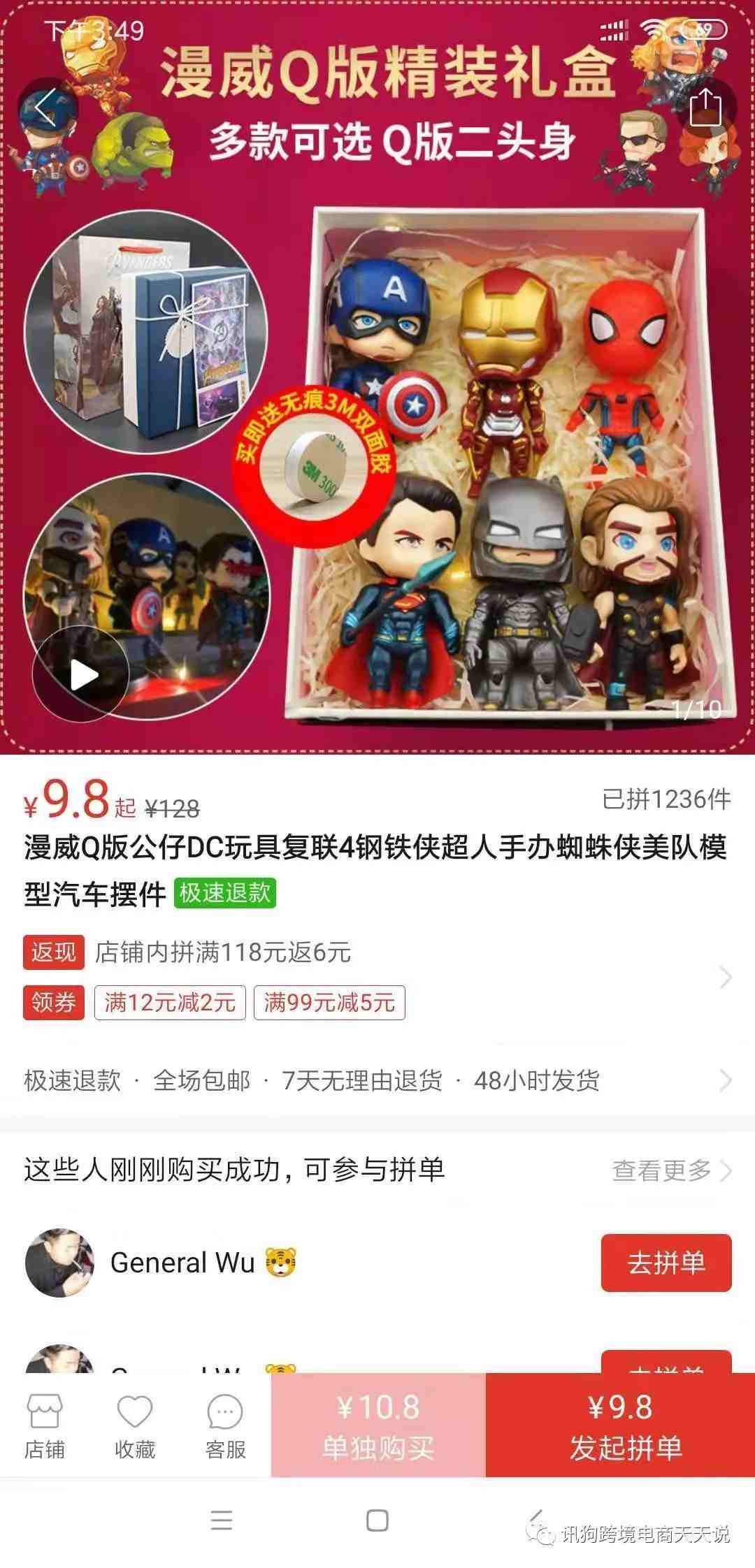
Task: Share this product listing
Action: pos(705,108)
